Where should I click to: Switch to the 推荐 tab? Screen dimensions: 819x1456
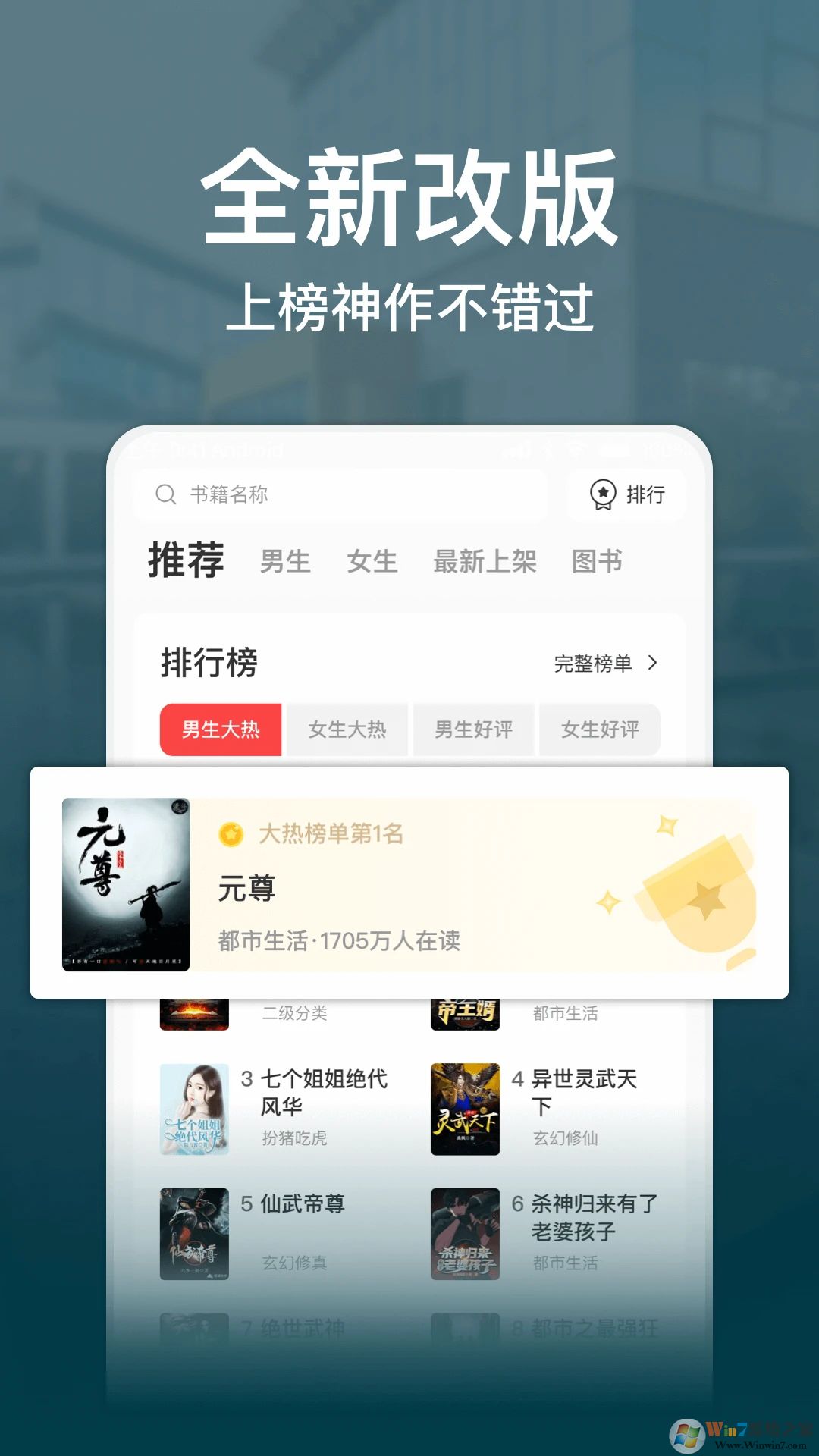pos(186,561)
